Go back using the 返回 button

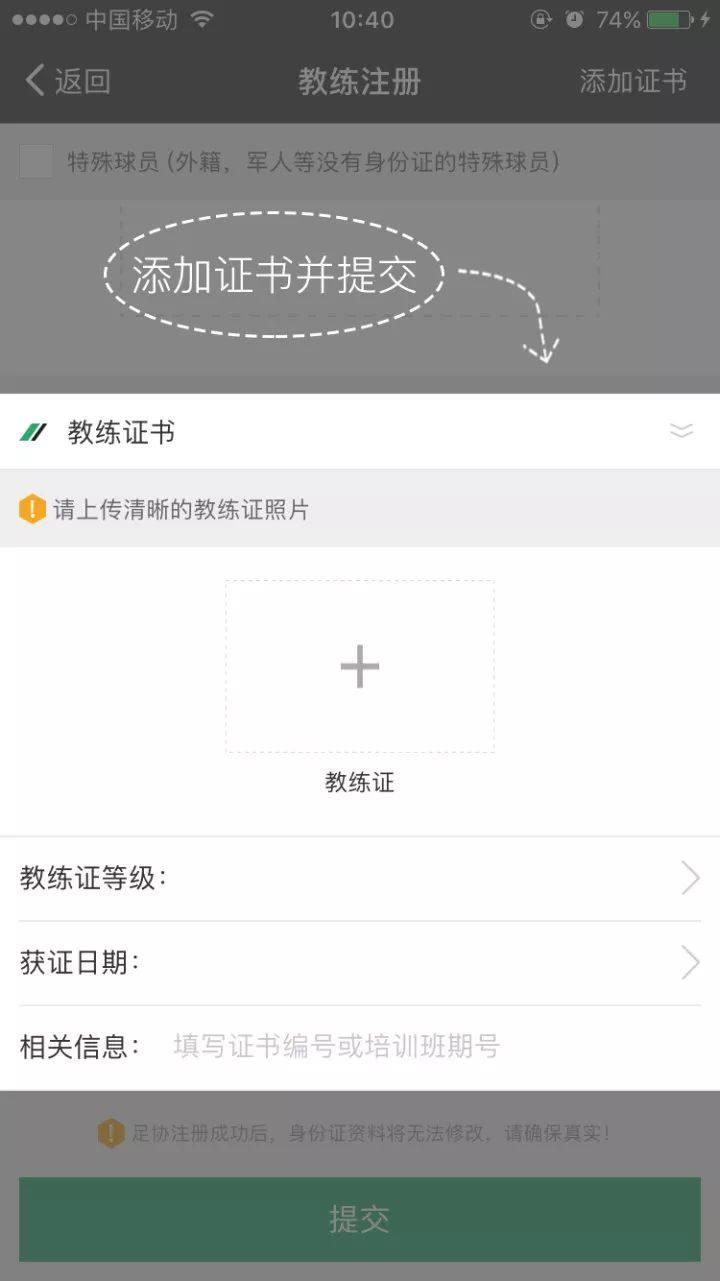68,81
